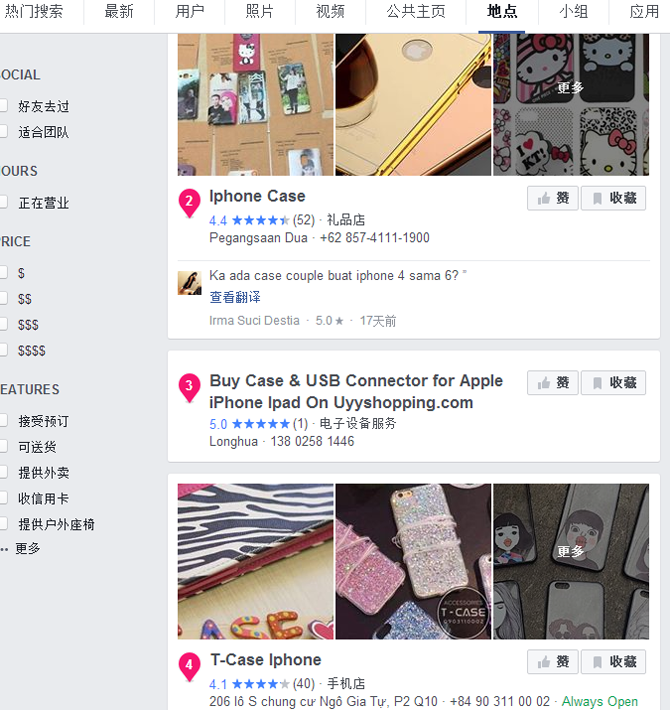Tick the 可送货 feature checkbox
The image size is (670, 710).
[4, 447]
